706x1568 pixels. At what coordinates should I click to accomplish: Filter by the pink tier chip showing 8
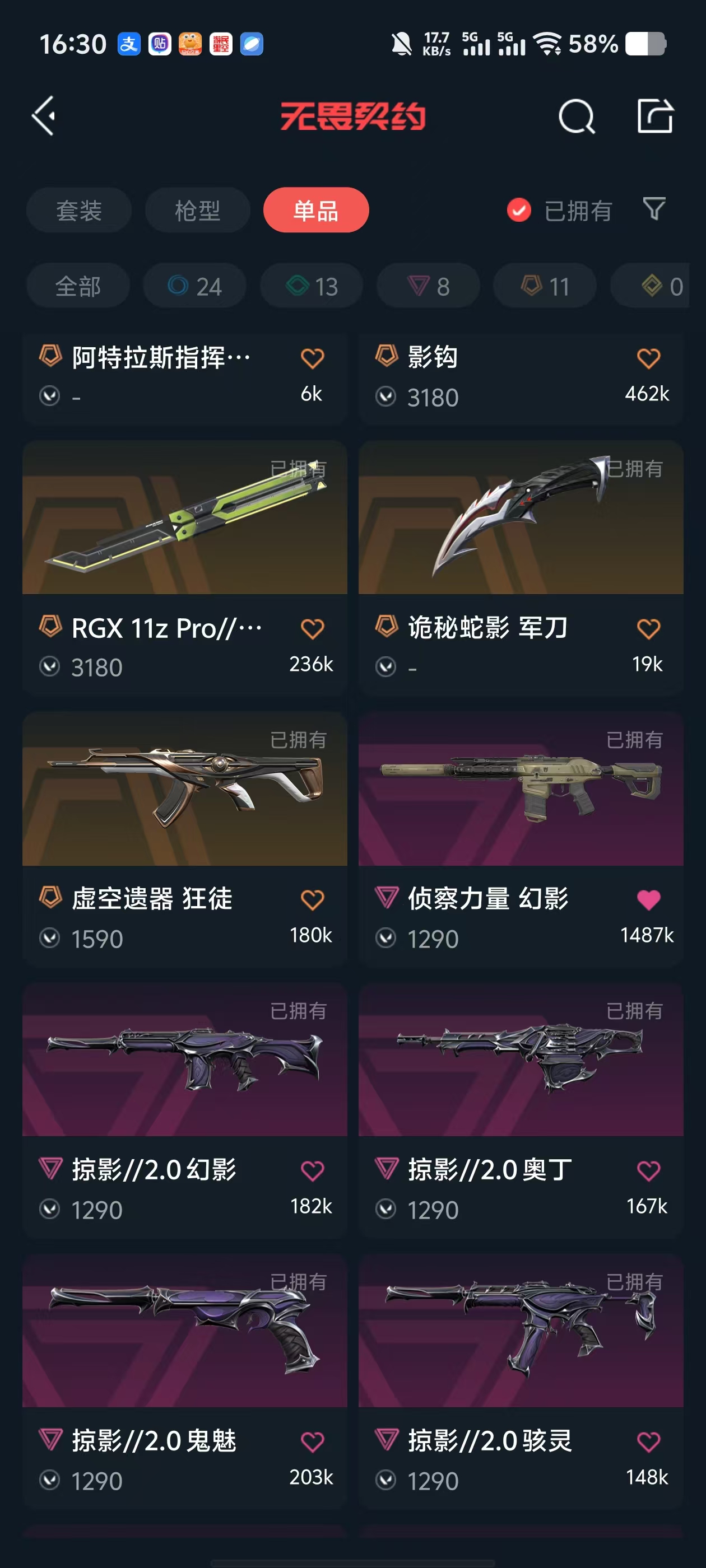coord(428,286)
